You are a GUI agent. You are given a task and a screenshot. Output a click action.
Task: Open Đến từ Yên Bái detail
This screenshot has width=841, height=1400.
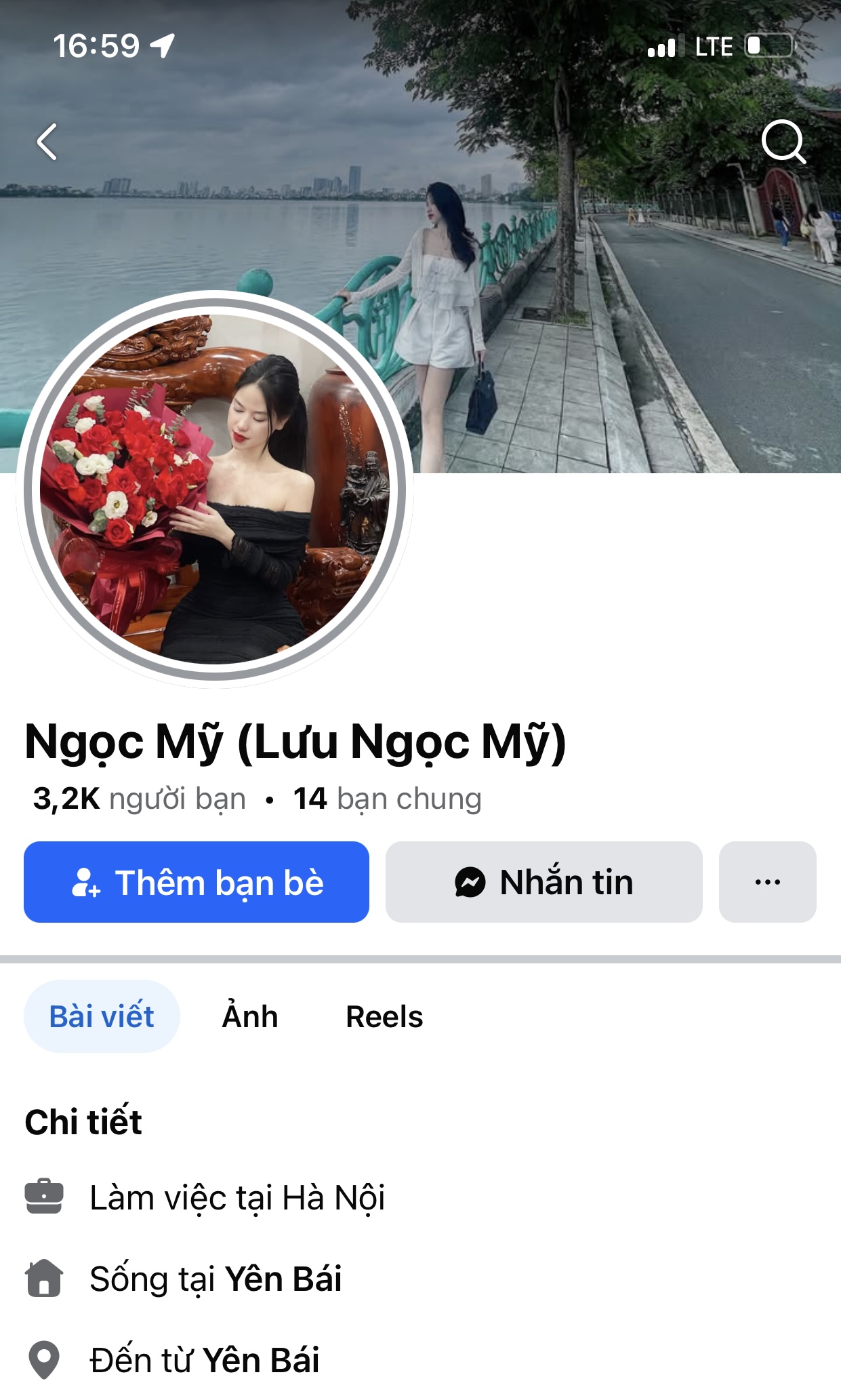204,1361
